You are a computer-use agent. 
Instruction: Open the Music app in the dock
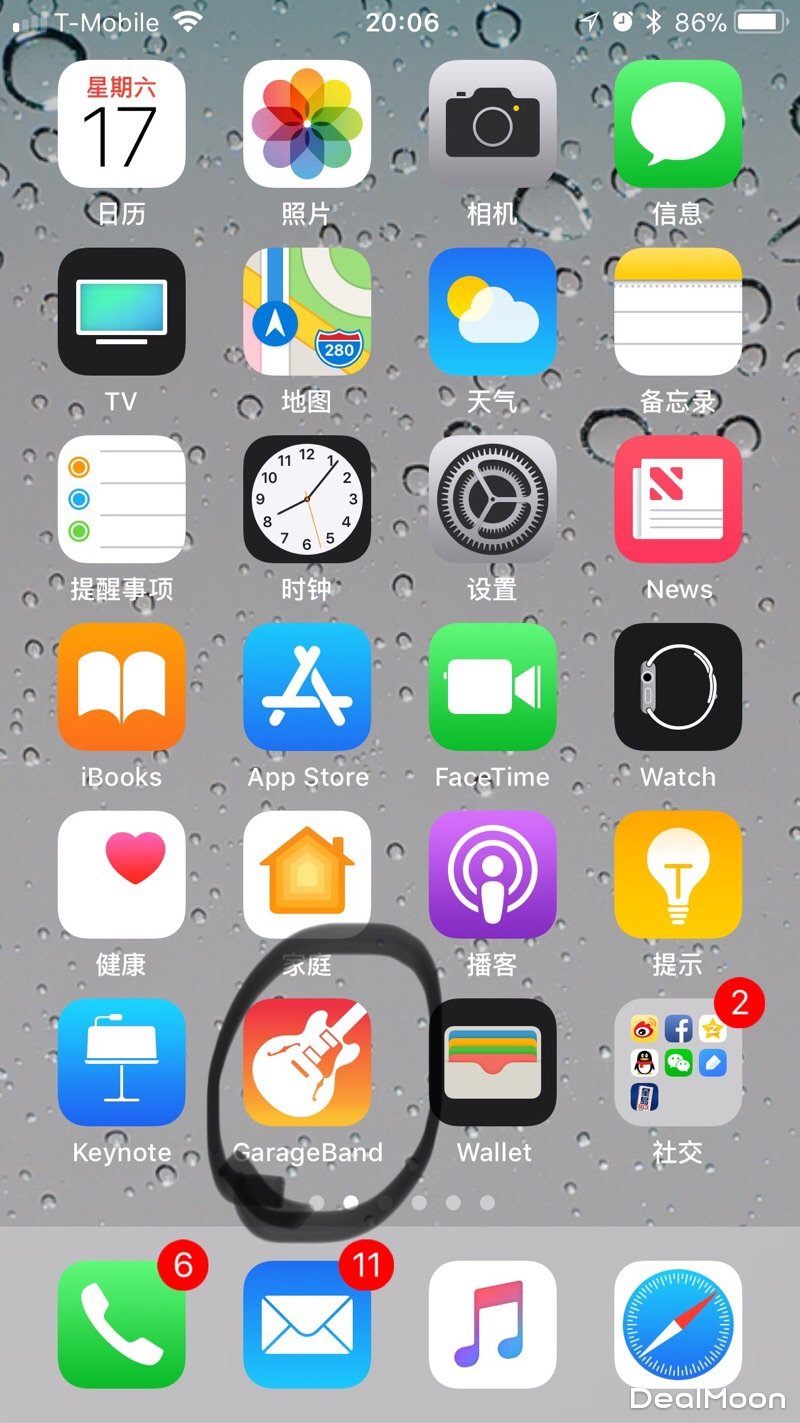pyautogui.click(x=492, y=1324)
